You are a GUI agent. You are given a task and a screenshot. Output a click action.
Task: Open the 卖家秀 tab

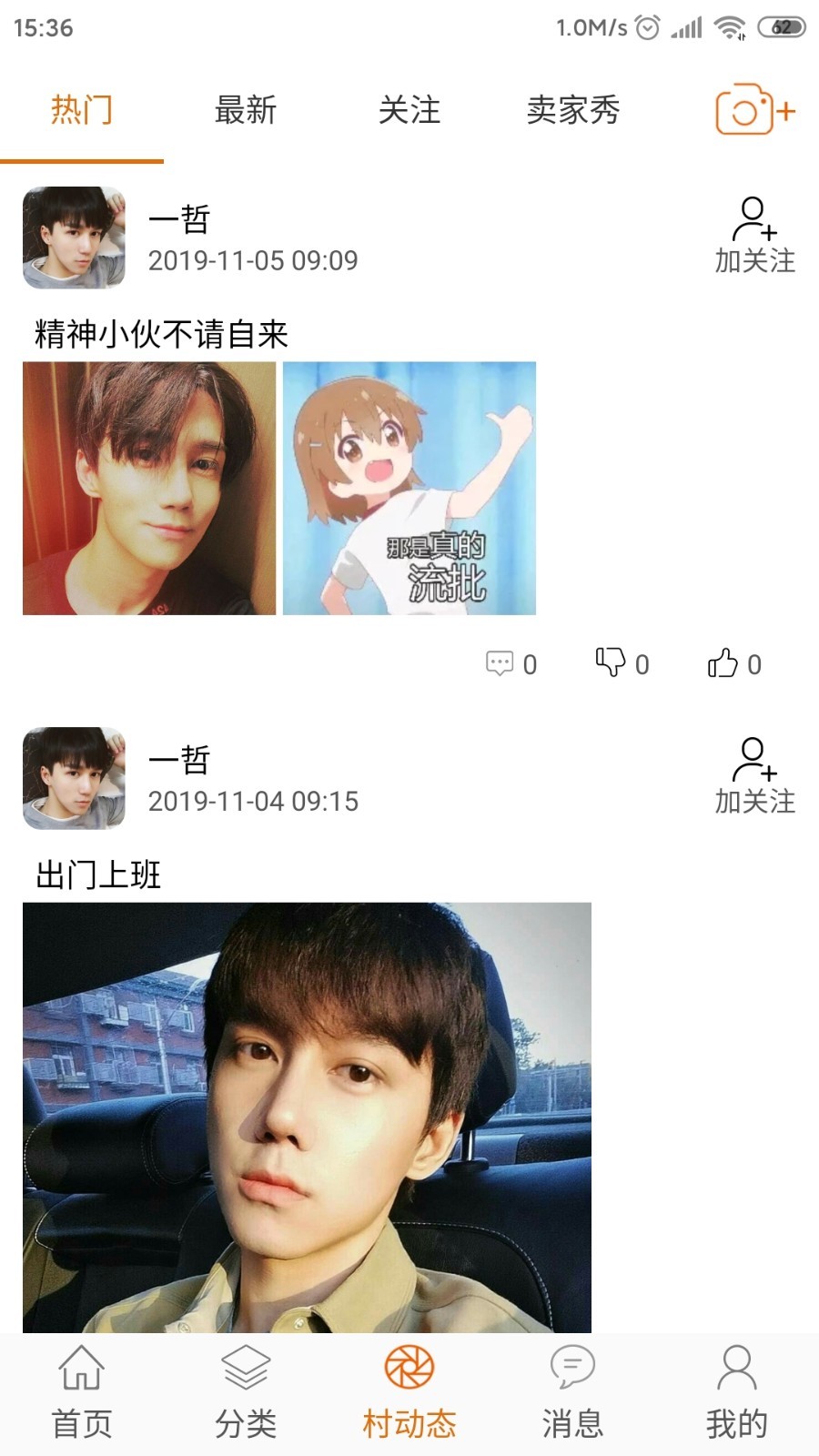click(x=572, y=110)
